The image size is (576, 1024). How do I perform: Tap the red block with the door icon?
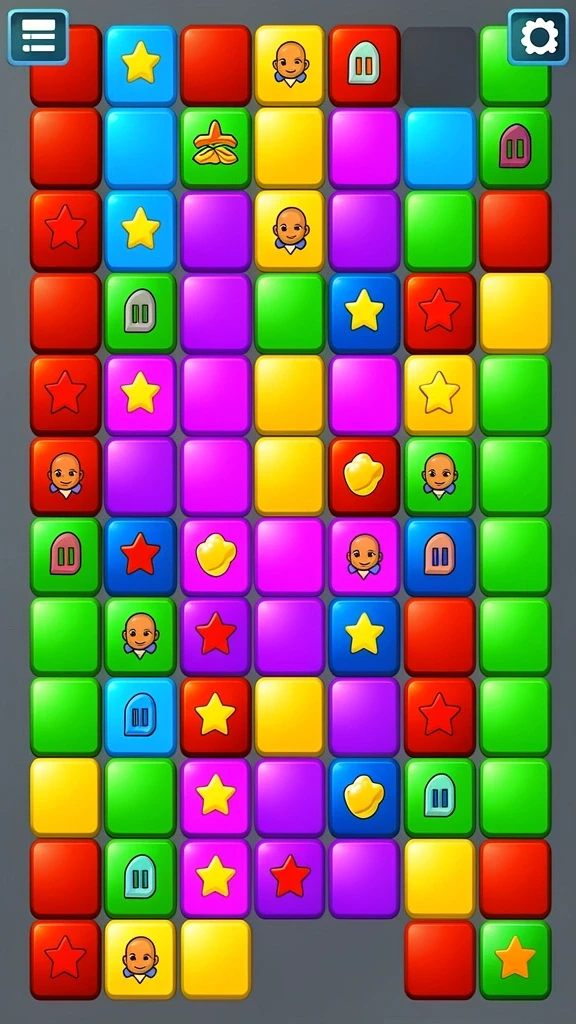[x=364, y=65]
